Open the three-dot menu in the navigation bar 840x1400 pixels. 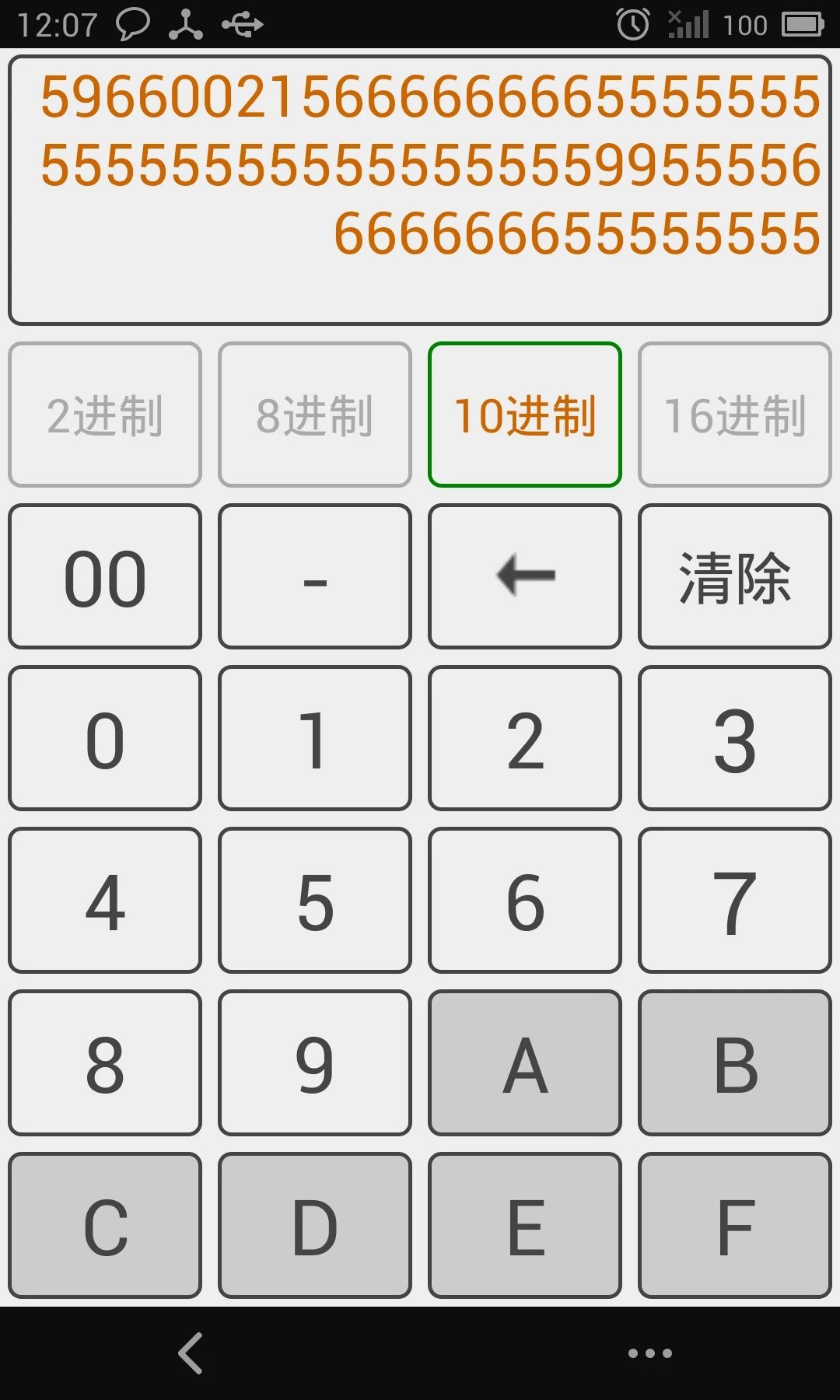pyautogui.click(x=649, y=1353)
